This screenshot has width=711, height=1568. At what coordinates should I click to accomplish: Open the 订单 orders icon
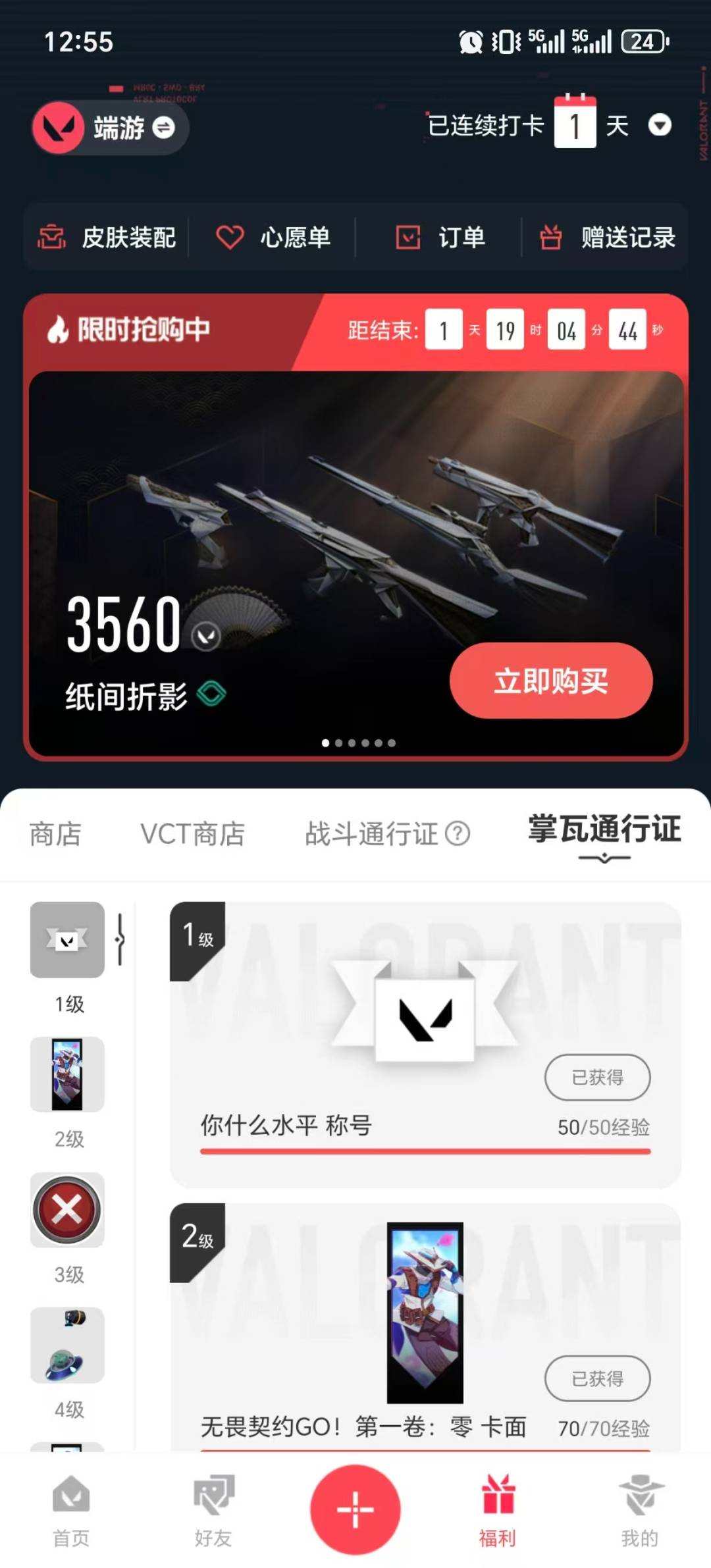[x=409, y=238]
